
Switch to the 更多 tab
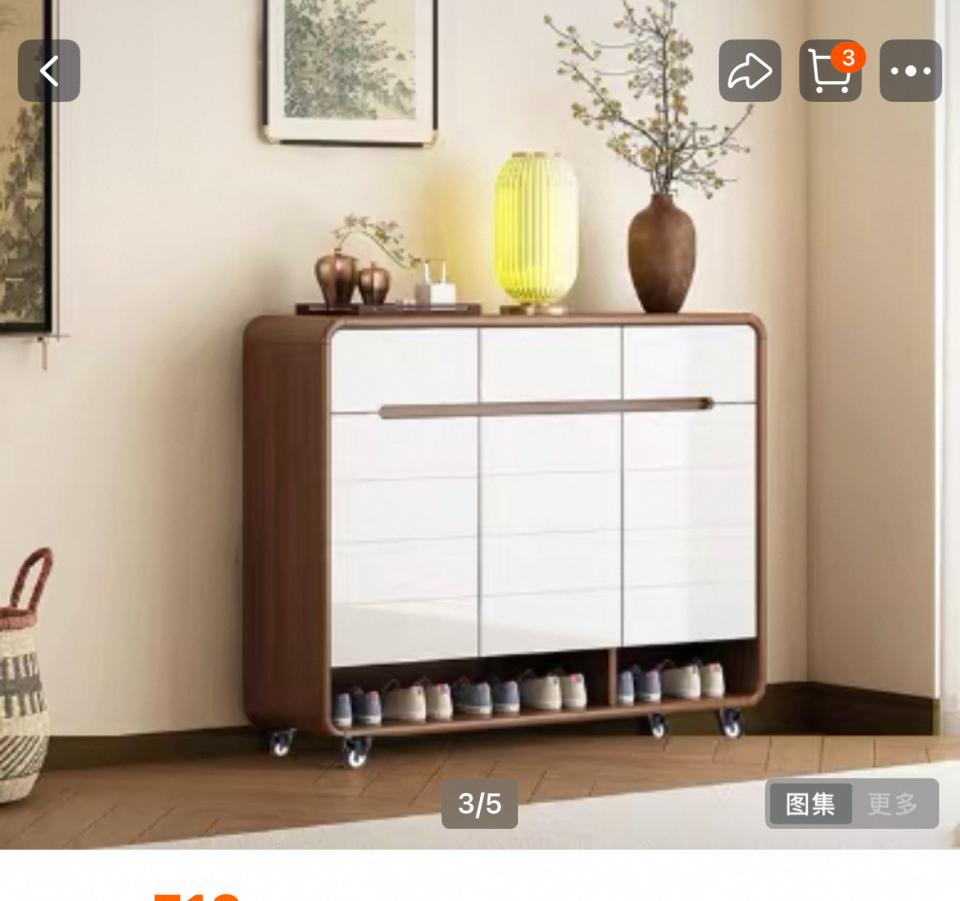point(892,804)
